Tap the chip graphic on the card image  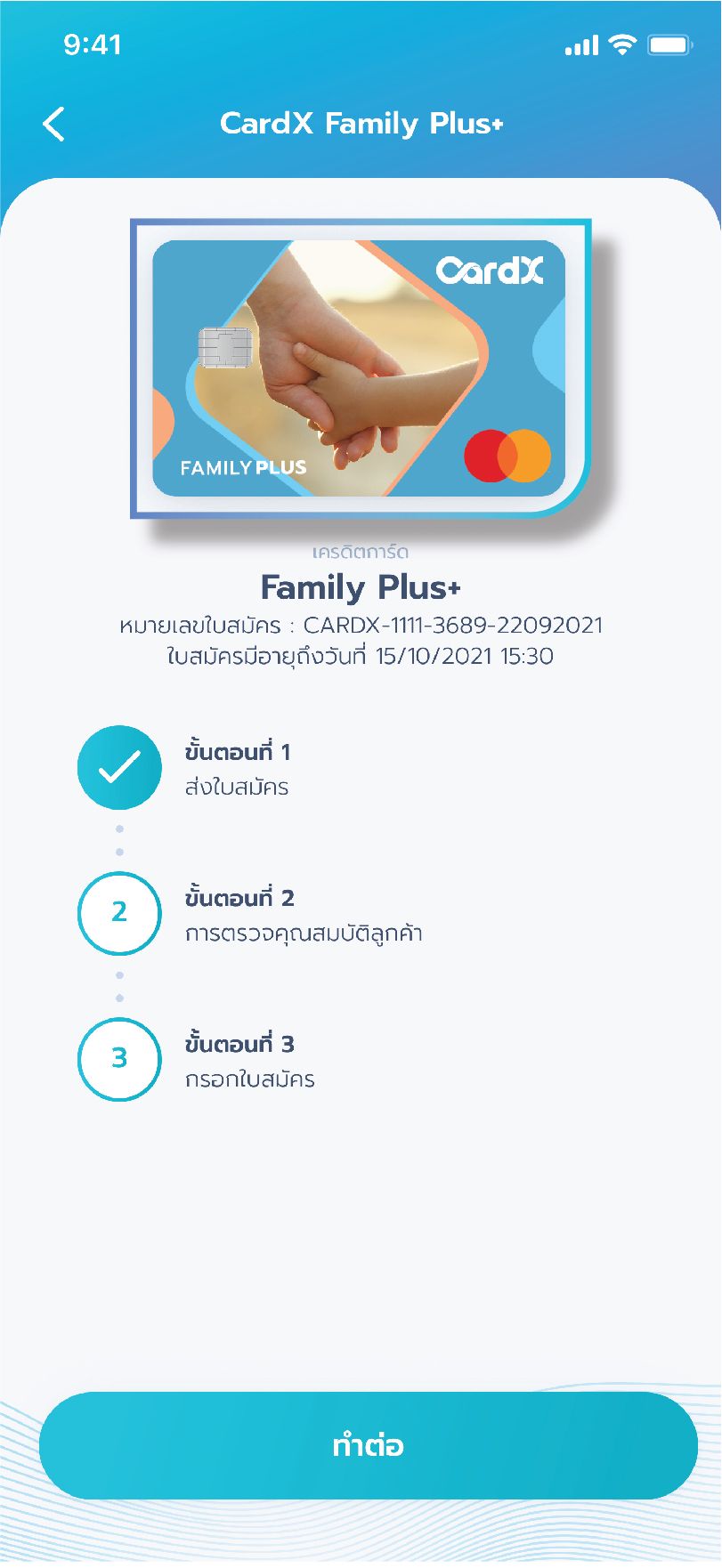[x=225, y=347]
